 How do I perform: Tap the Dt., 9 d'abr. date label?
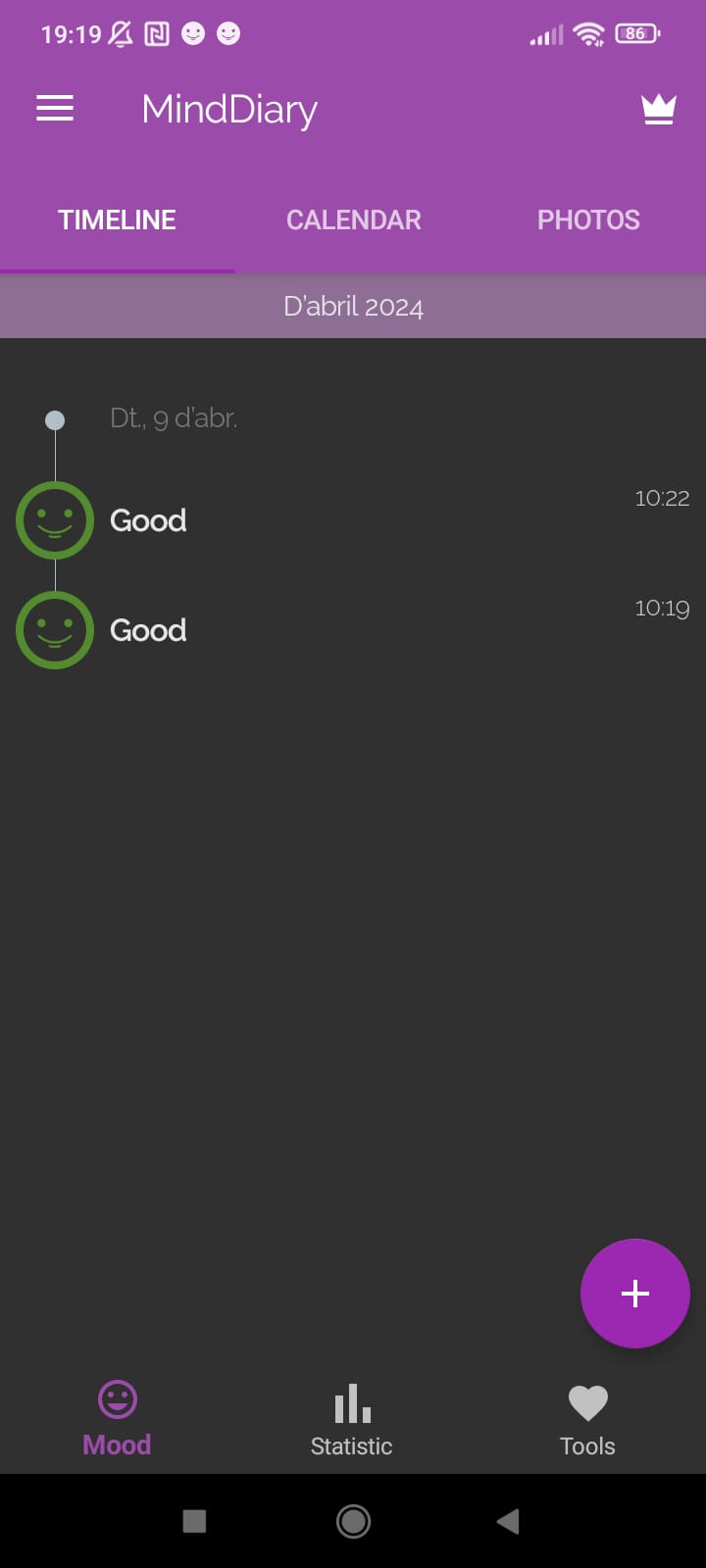point(174,417)
